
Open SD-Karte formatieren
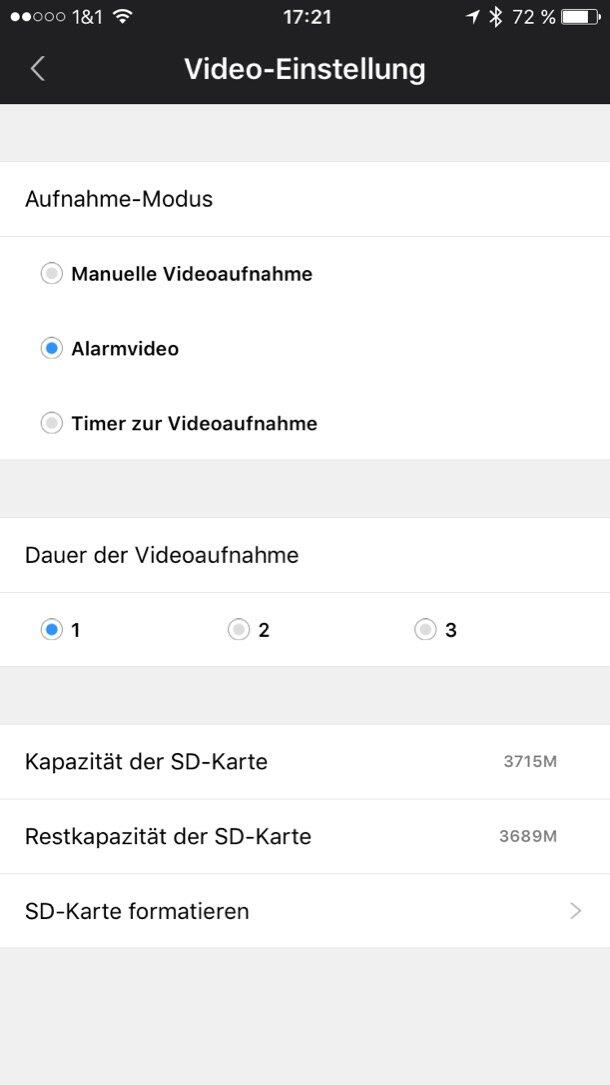pos(304,911)
